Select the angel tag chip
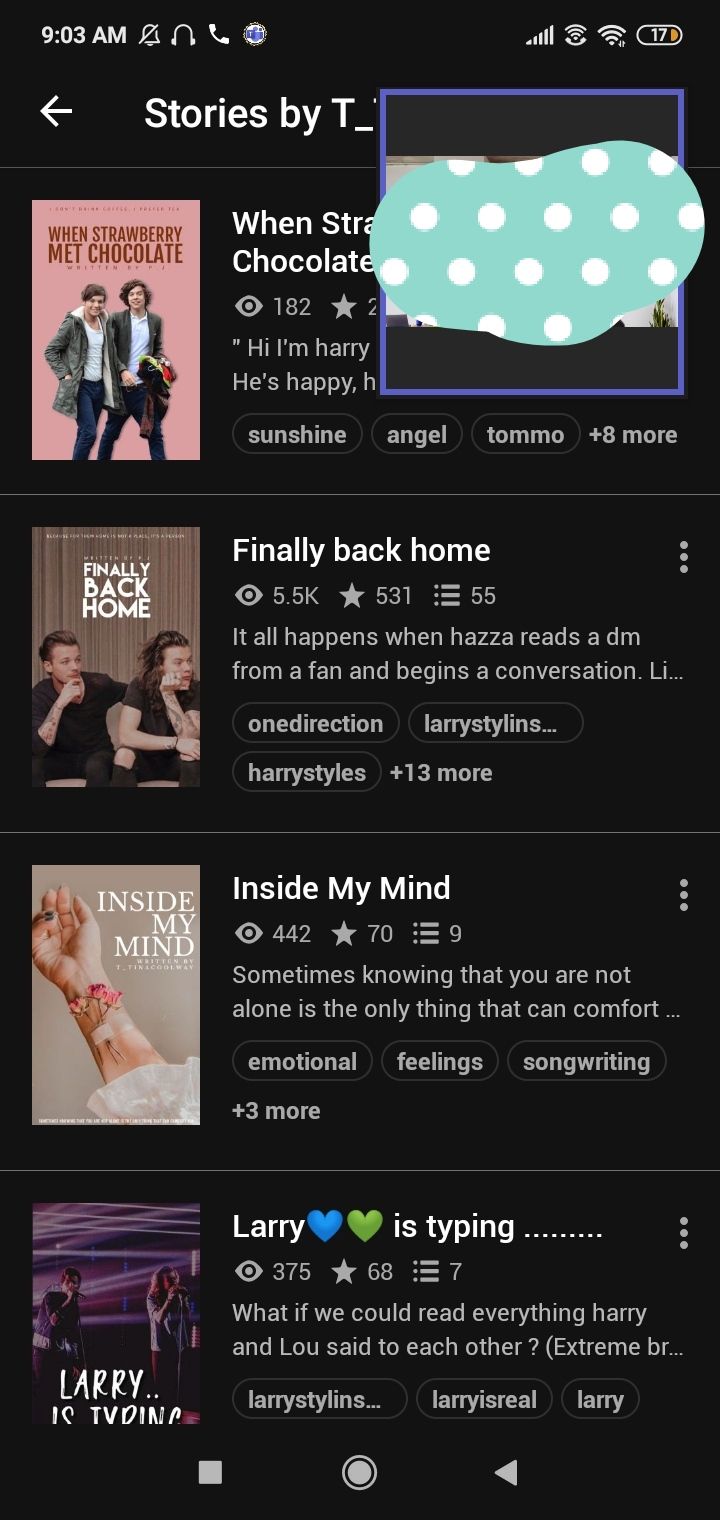This screenshot has height=1520, width=720. click(416, 435)
